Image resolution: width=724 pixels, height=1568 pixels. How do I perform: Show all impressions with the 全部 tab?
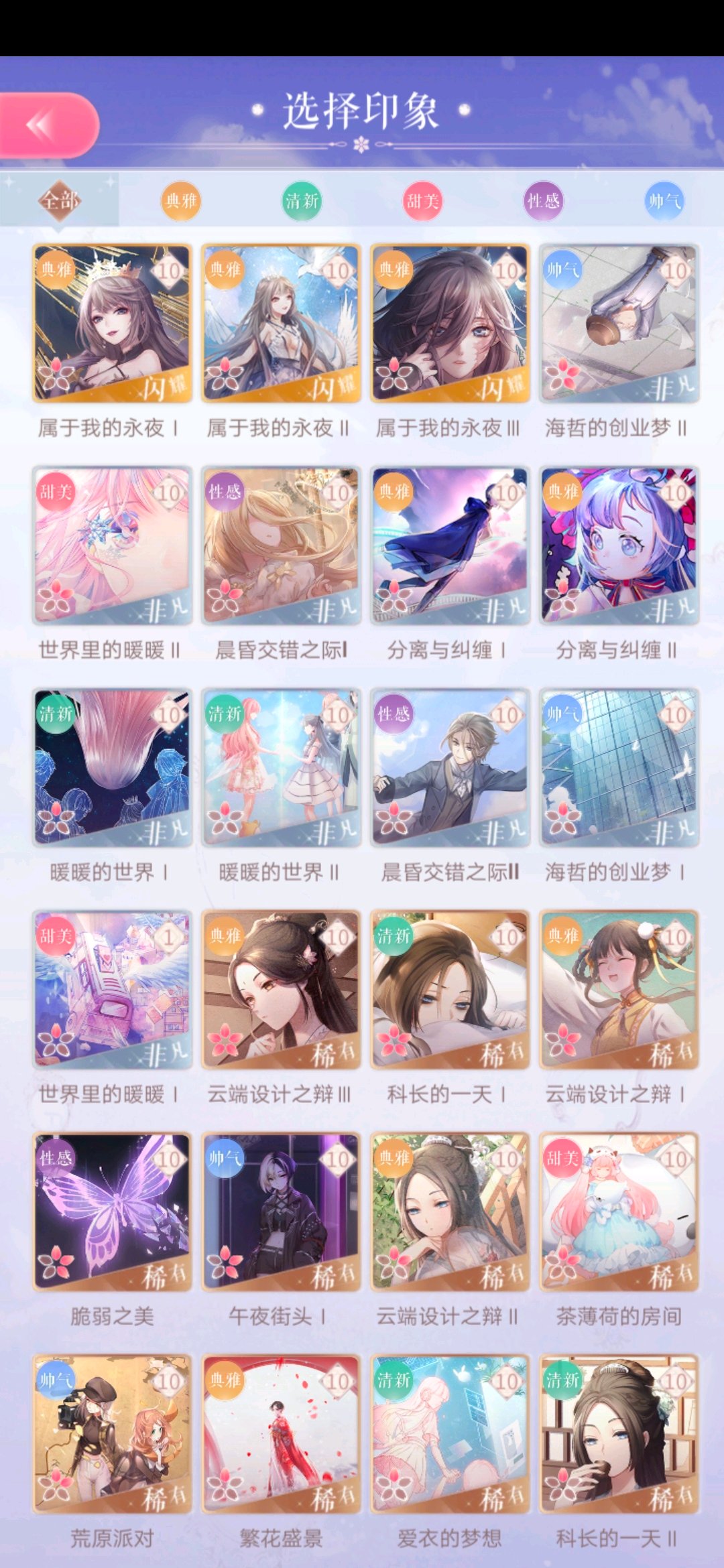click(x=60, y=200)
